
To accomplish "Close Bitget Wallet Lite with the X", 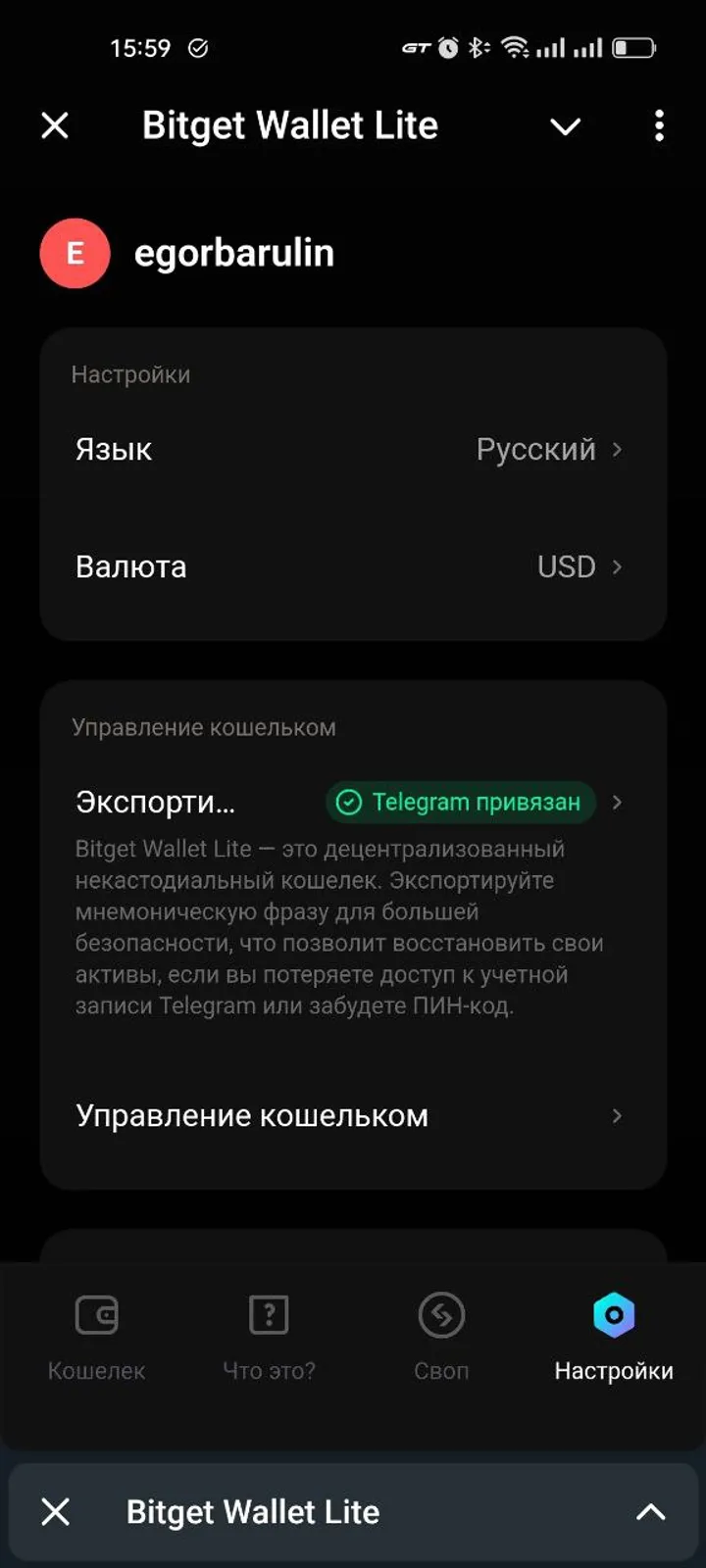I will (55, 125).
